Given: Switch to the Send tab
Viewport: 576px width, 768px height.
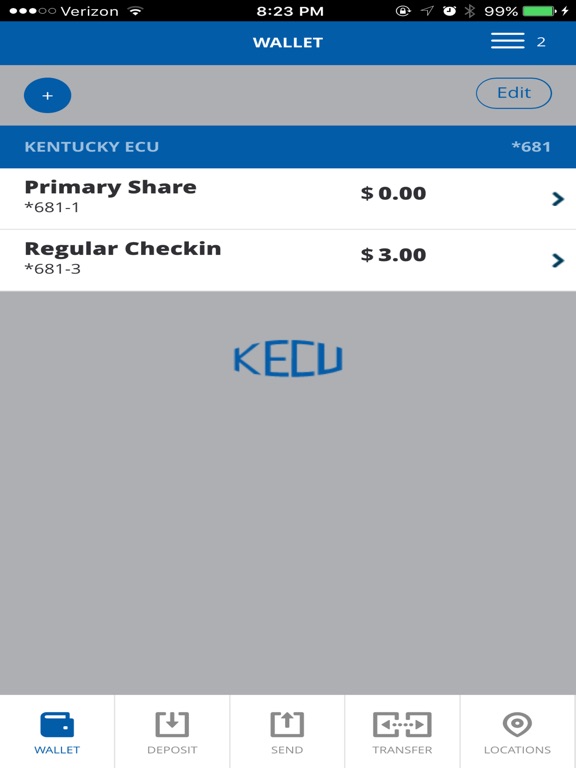Looking at the screenshot, I should coord(287,732).
